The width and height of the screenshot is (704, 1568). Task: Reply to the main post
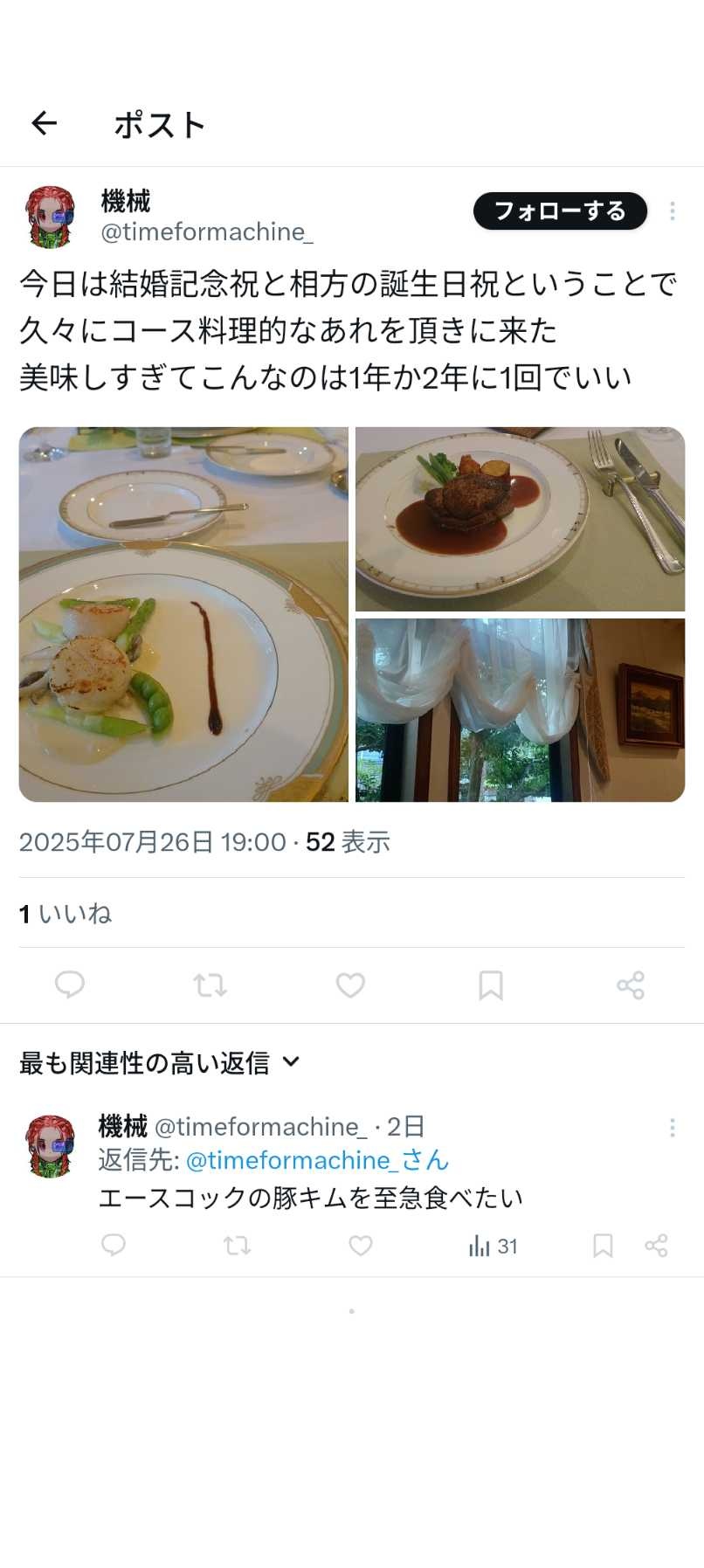pyautogui.click(x=70, y=985)
